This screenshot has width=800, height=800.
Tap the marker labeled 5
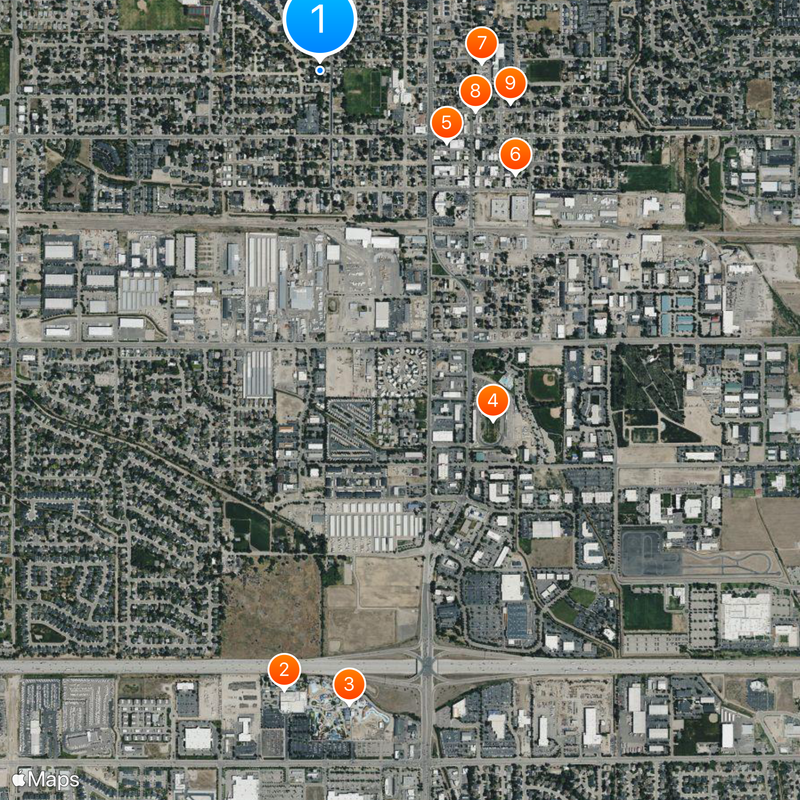point(446,123)
